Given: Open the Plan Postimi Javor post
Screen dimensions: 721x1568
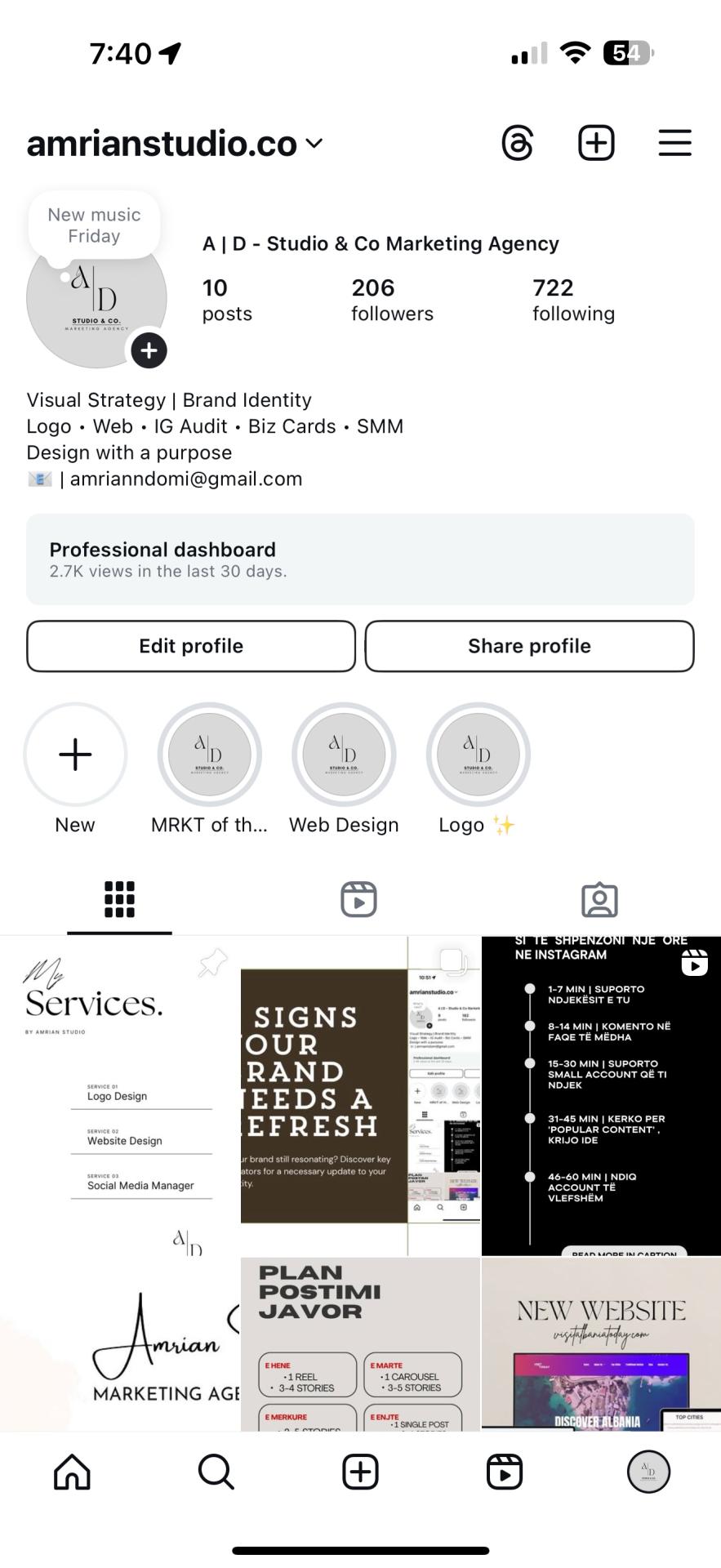Looking at the screenshot, I should (360, 1343).
